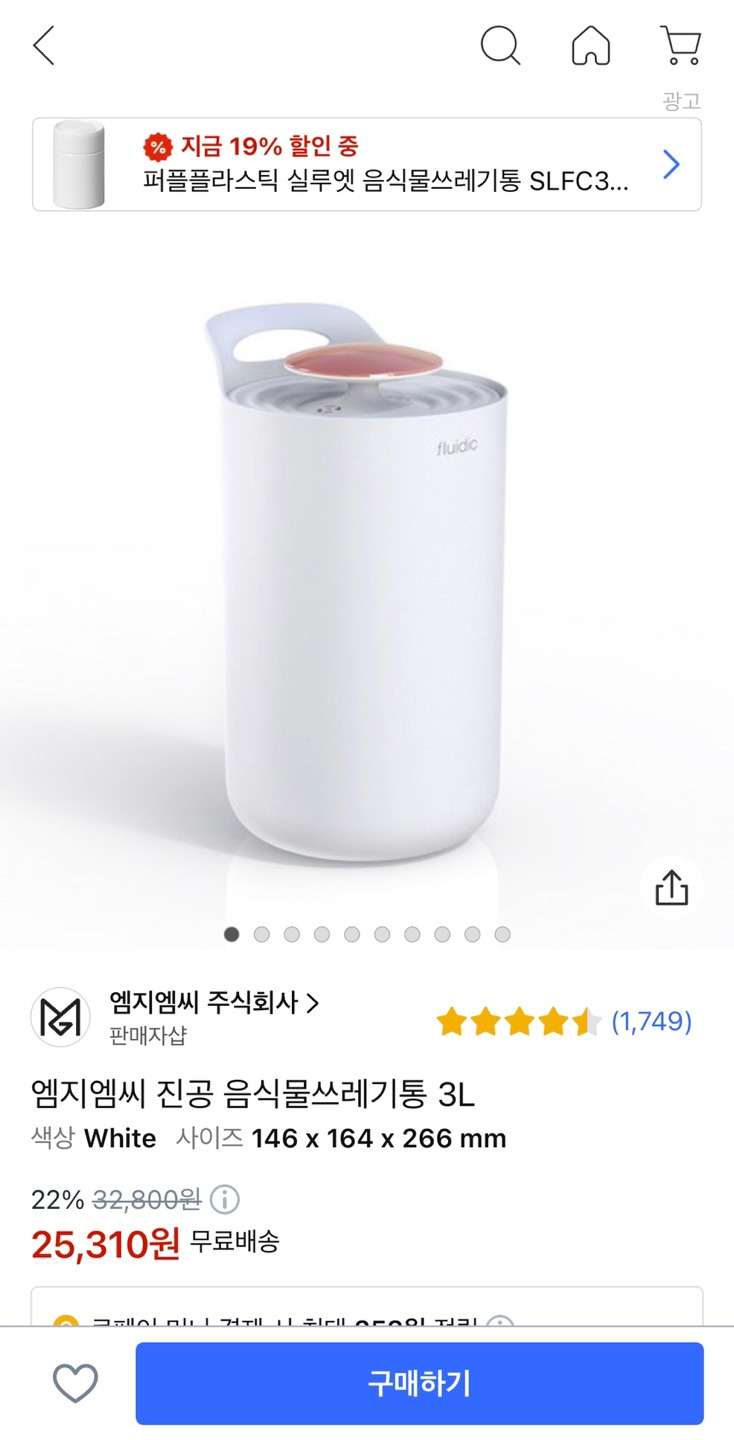
Task: Show info about the 22% discount price
Action: coord(226,1199)
